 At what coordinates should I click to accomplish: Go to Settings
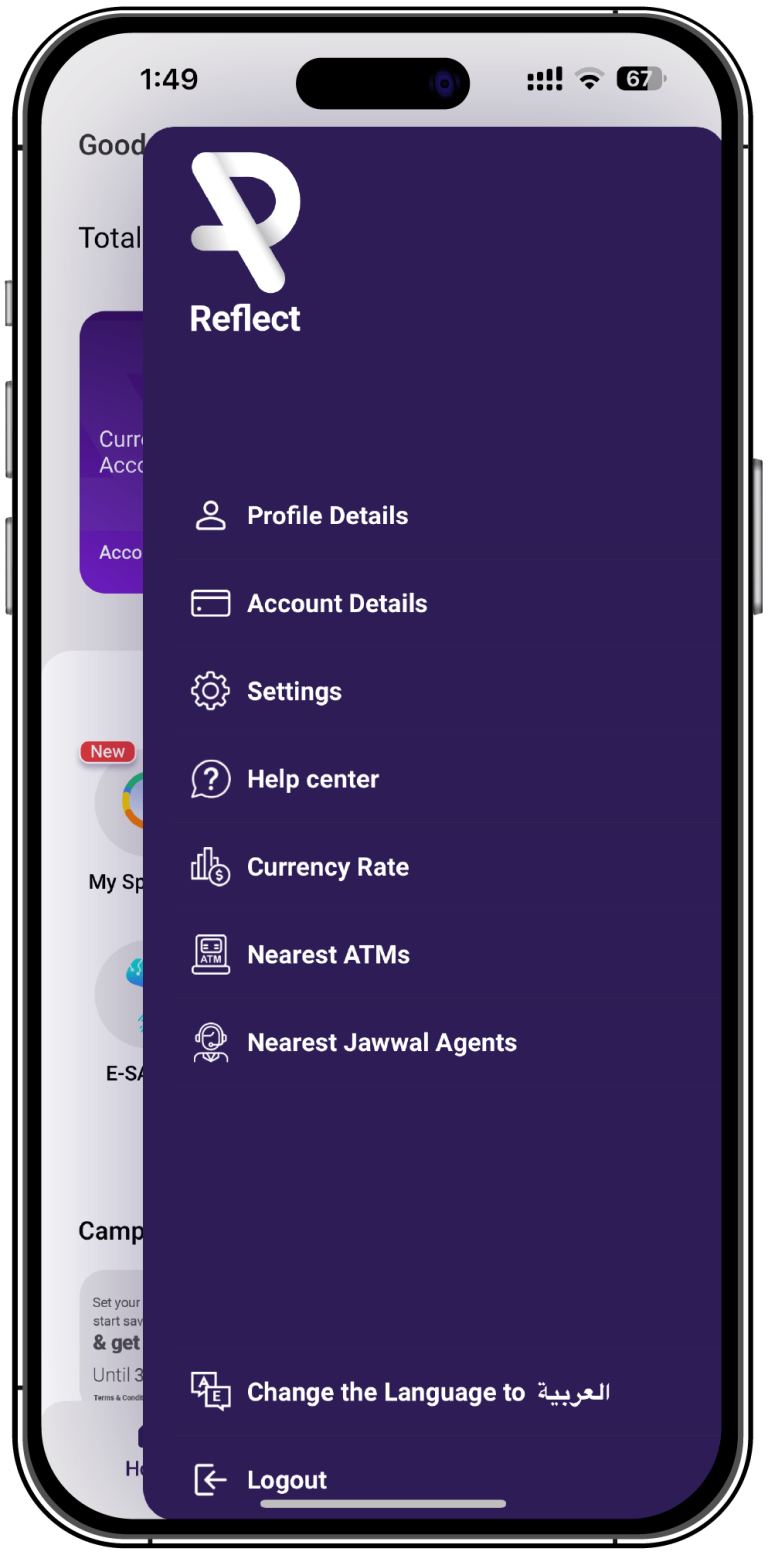(294, 692)
